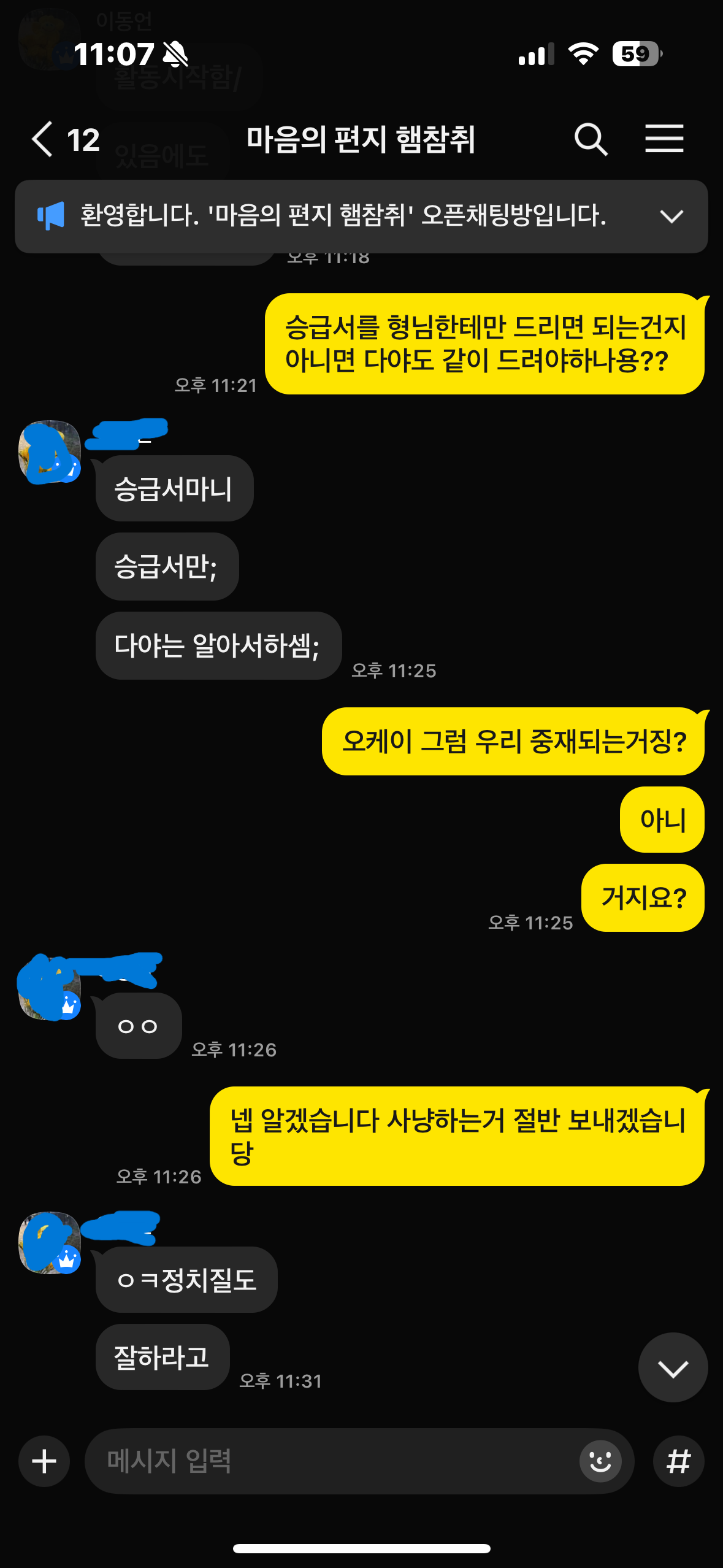Tap the hashtag search button
723x1568 pixels.
(678, 1461)
